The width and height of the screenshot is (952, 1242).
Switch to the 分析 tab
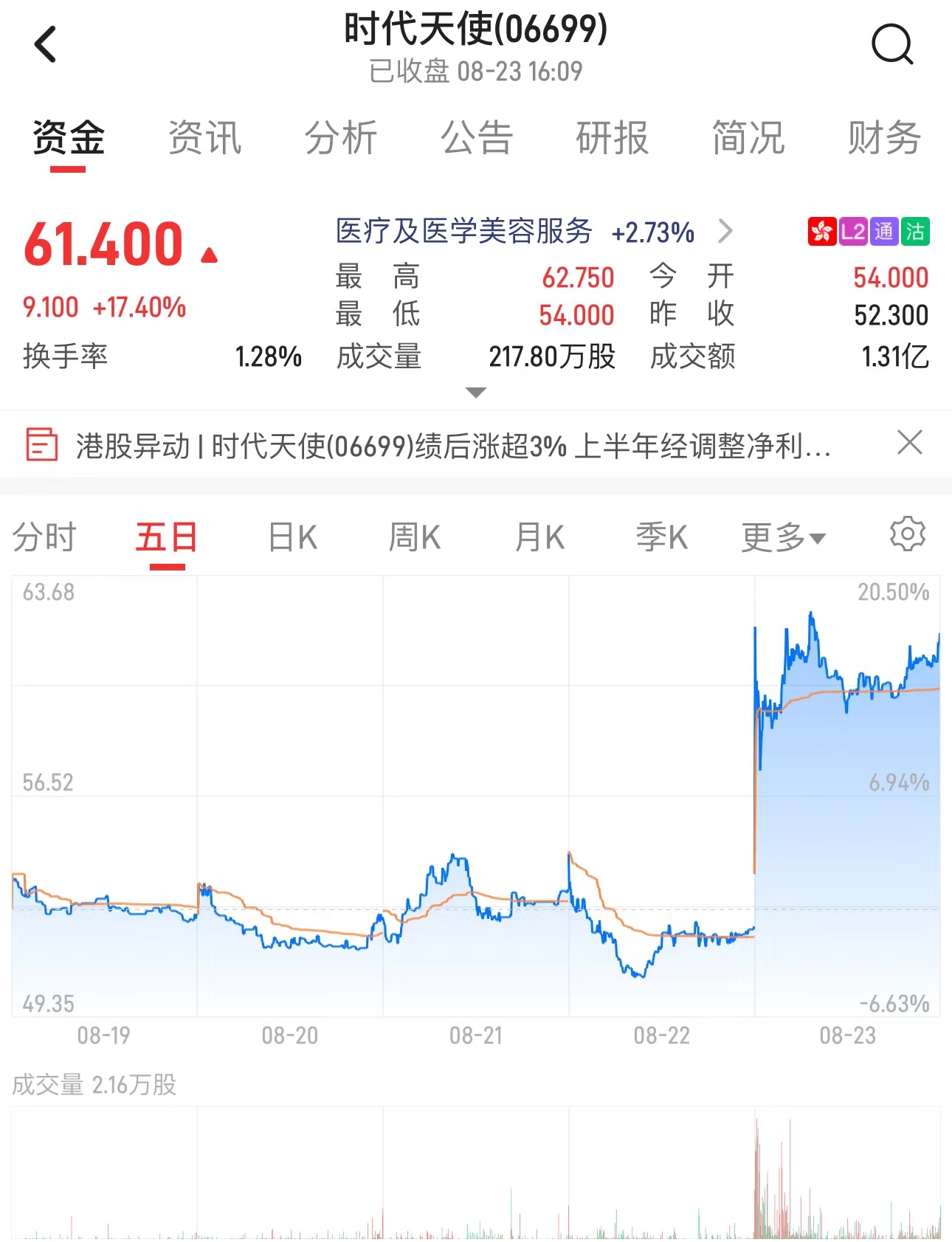click(x=340, y=138)
